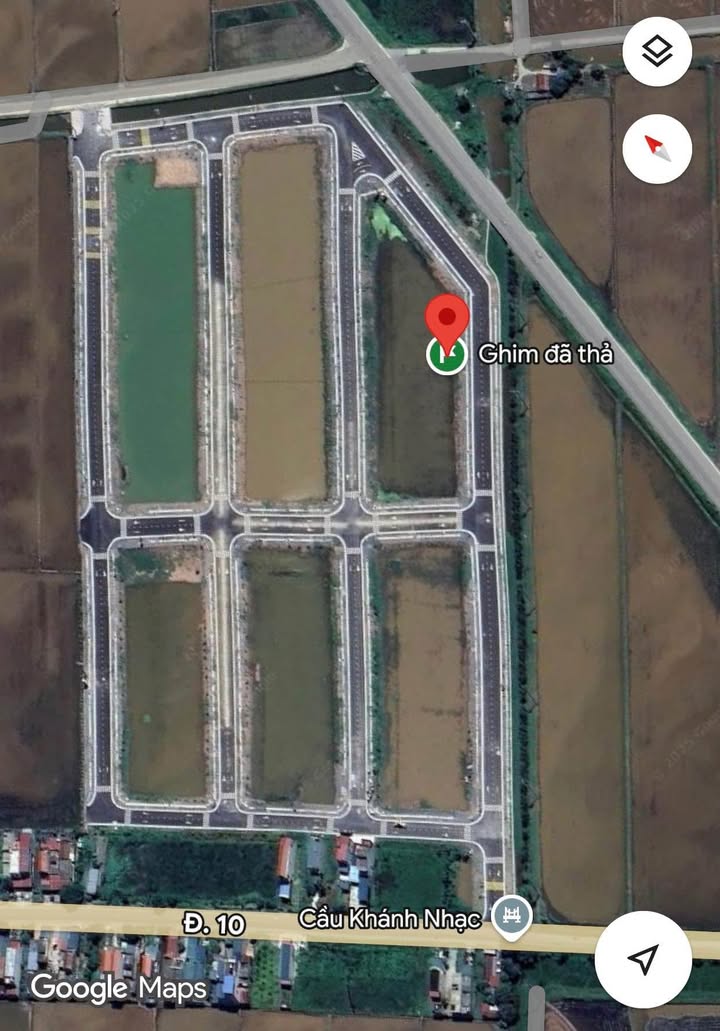Center the map on my location
Screen dimensions: 720x1031
pyautogui.click(x=643, y=959)
